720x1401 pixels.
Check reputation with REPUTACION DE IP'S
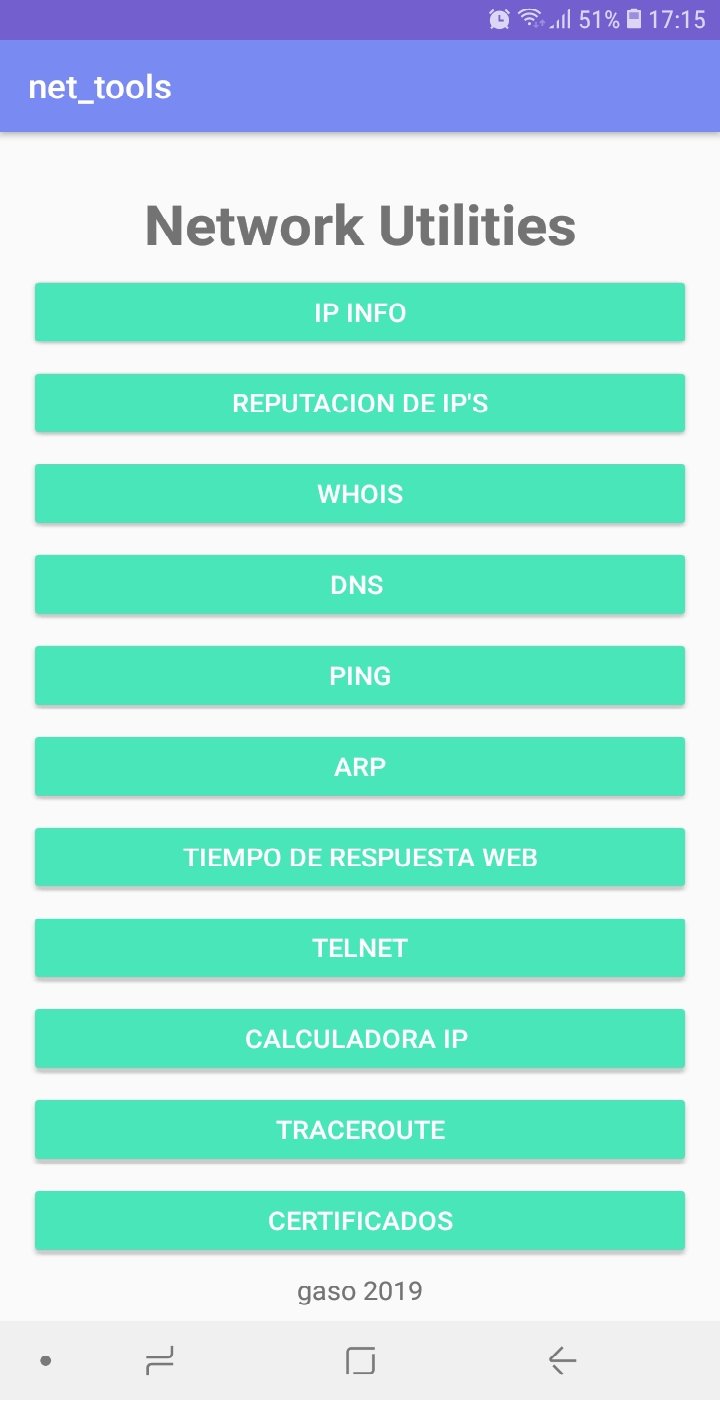(360, 403)
